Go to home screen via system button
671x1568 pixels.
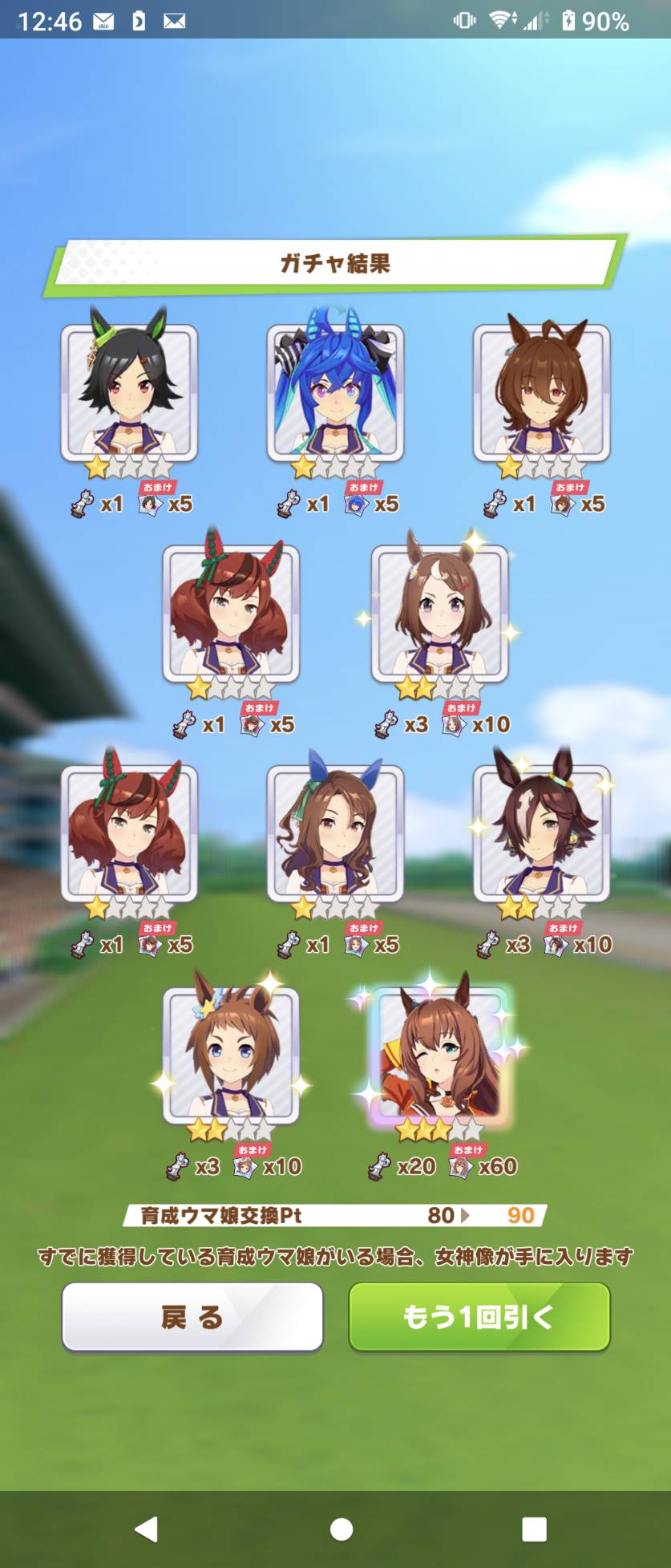[x=341, y=1530]
